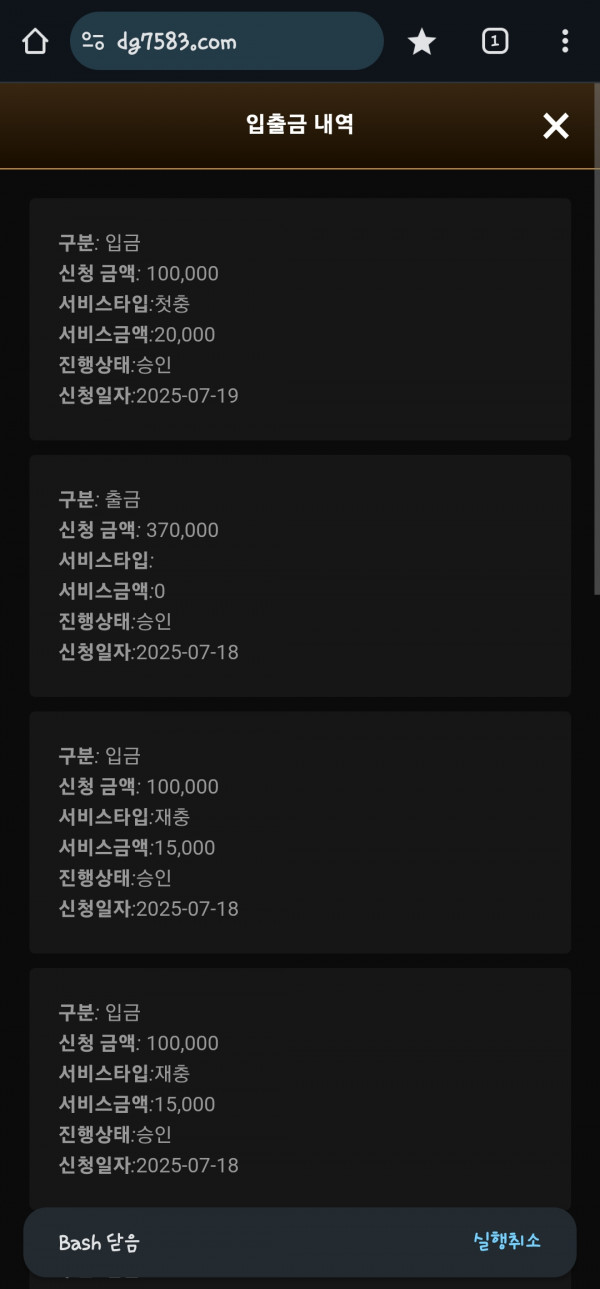This screenshot has width=600, height=1289.
Task: Tap 실행취소 to undo closing the tab
Action: (507, 1241)
